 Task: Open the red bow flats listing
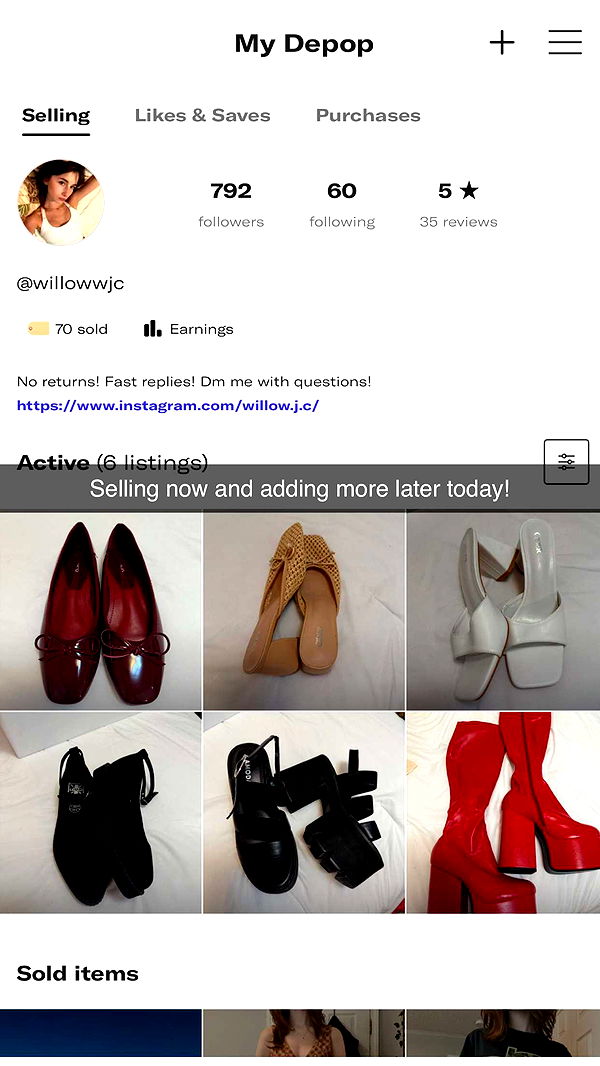click(101, 610)
